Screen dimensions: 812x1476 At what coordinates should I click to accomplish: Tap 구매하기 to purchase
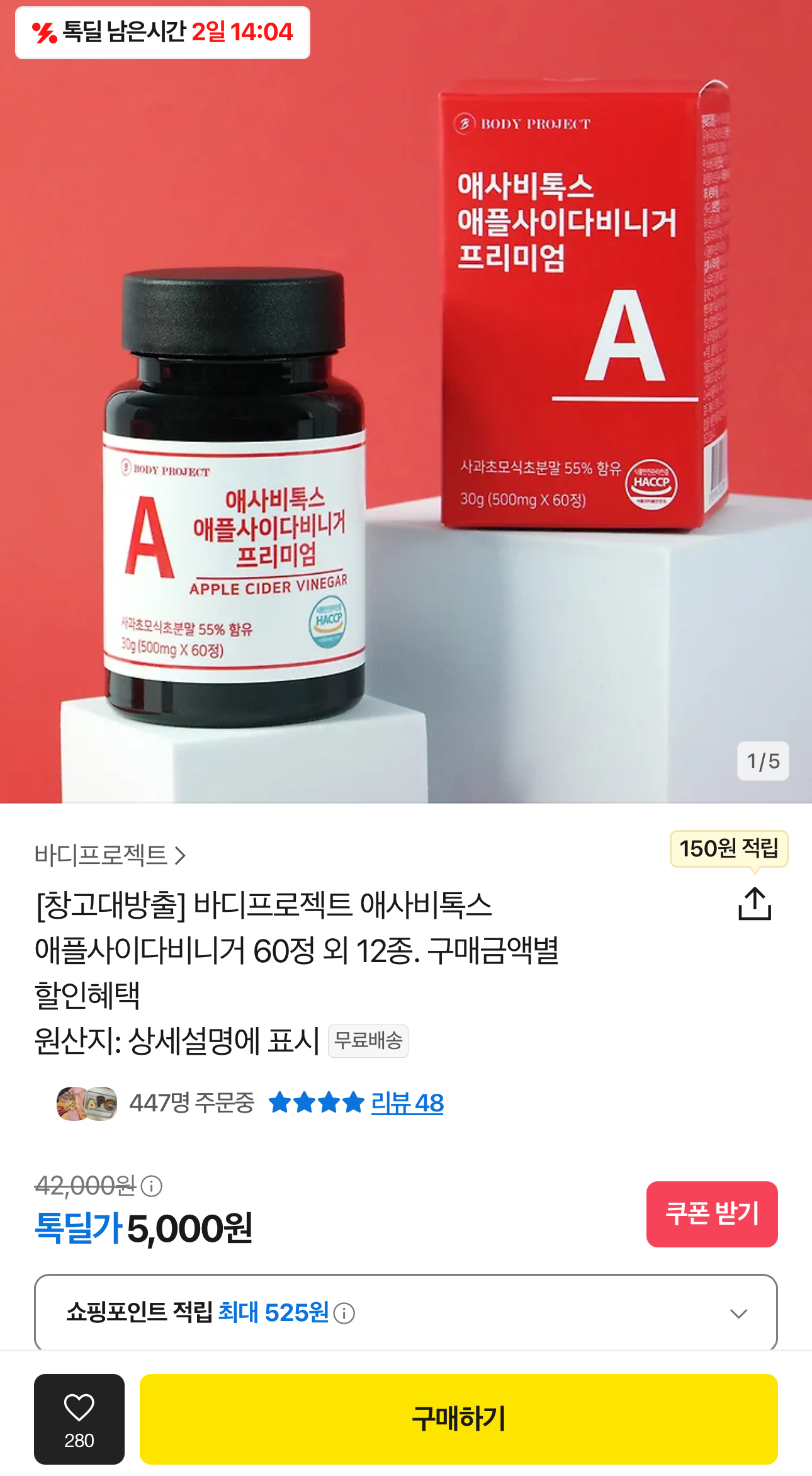pos(458,1418)
